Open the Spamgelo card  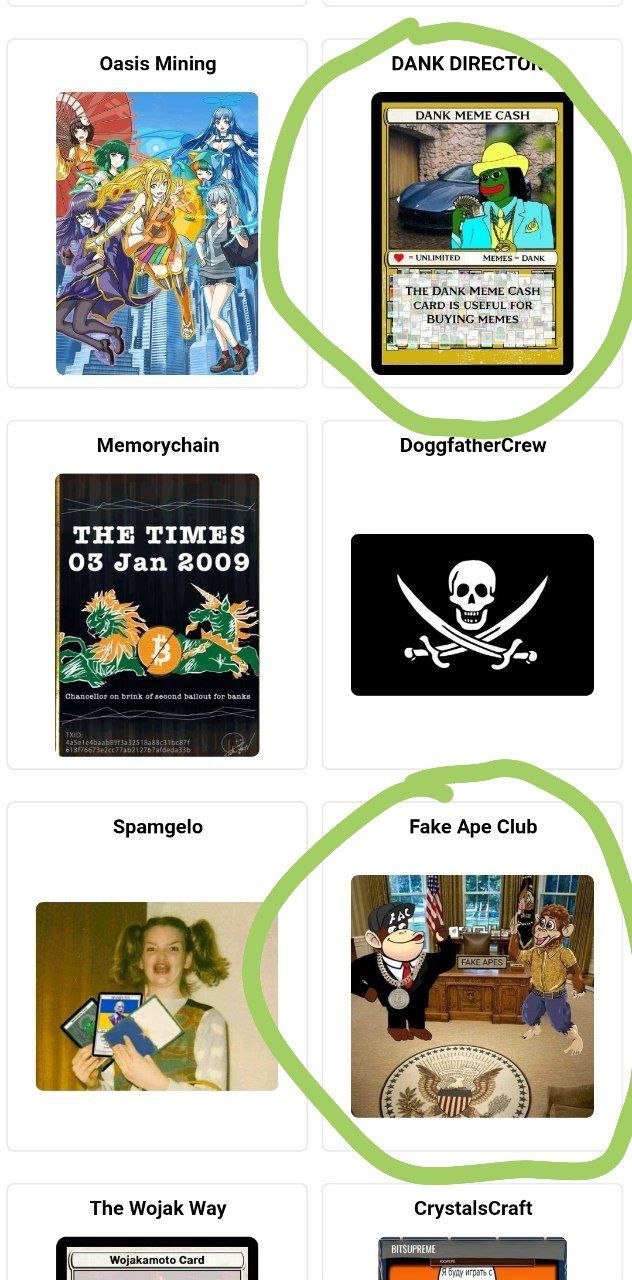coord(157,977)
